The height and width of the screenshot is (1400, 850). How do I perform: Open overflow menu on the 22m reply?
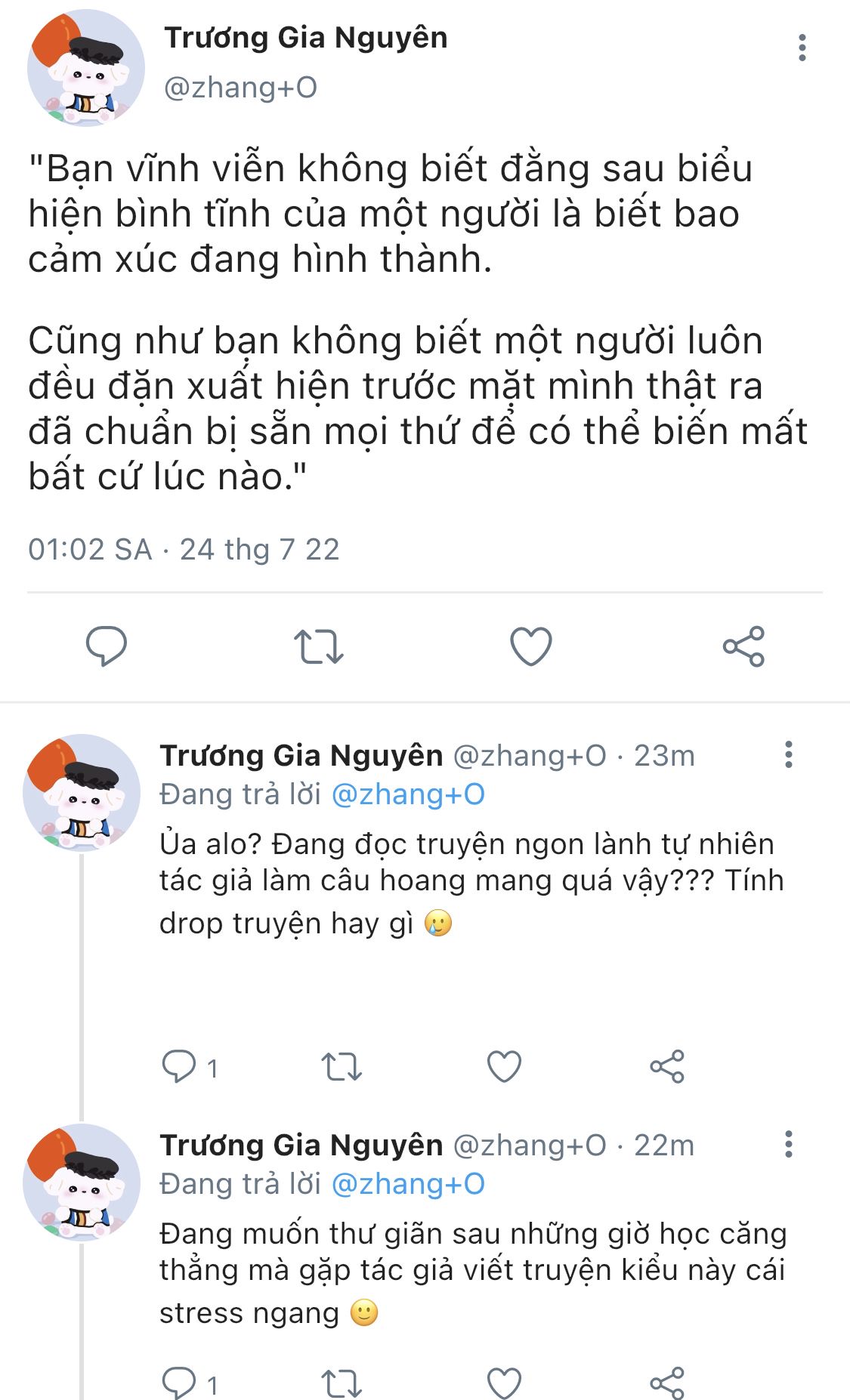(x=788, y=1145)
